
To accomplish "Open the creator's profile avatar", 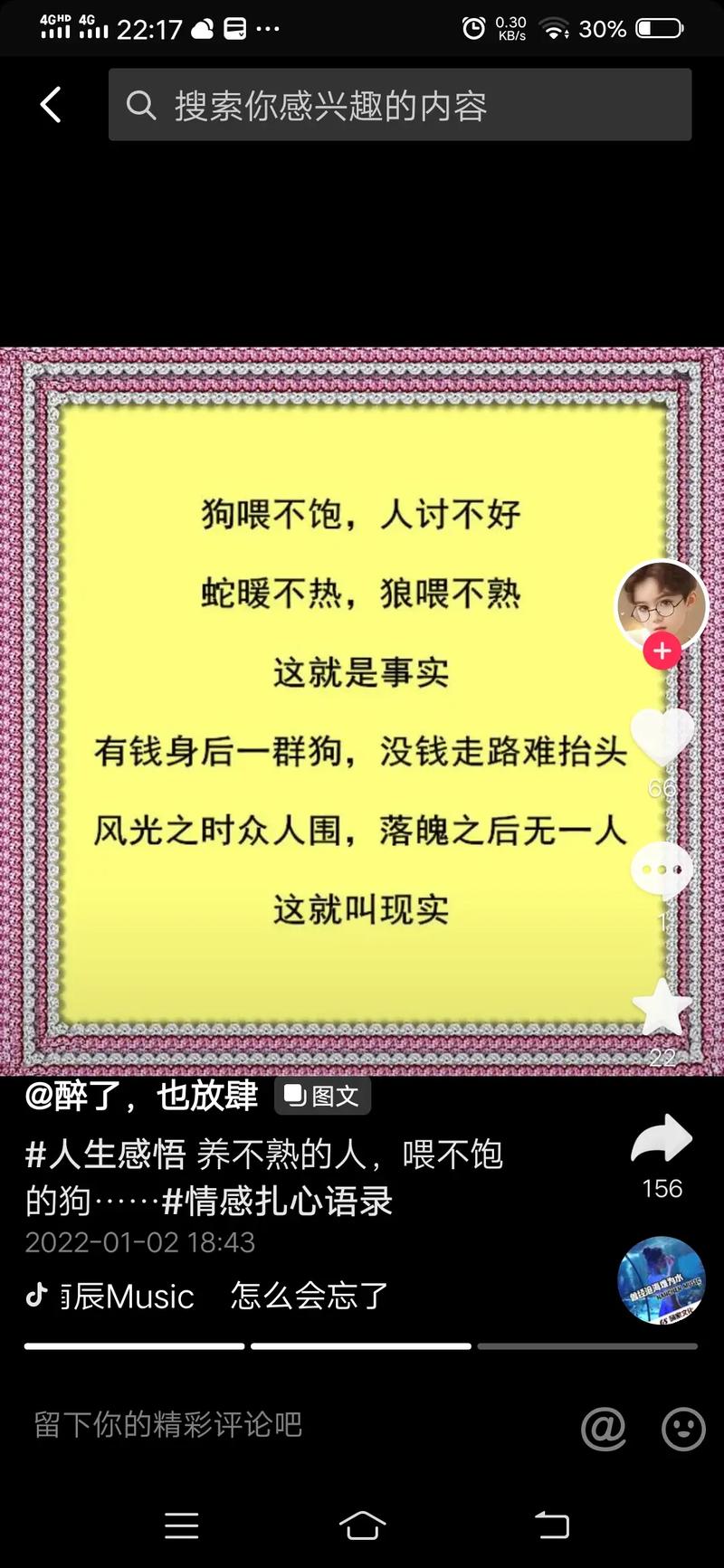I will tap(661, 604).
